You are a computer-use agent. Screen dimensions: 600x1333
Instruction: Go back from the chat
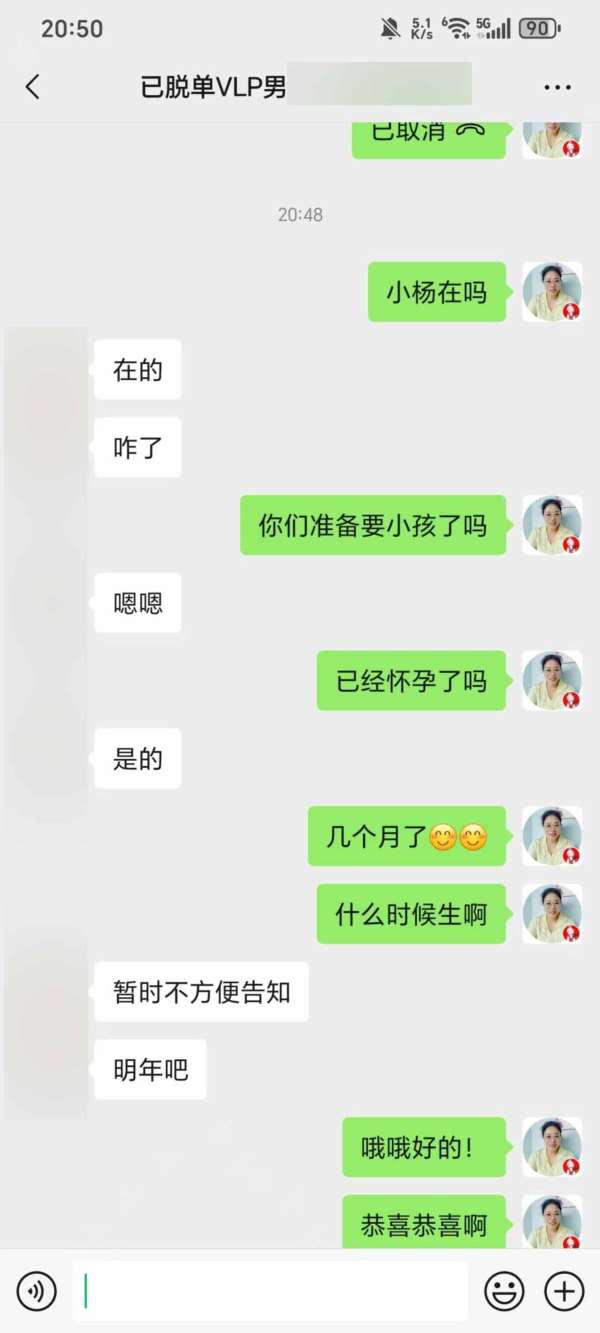tap(33, 87)
